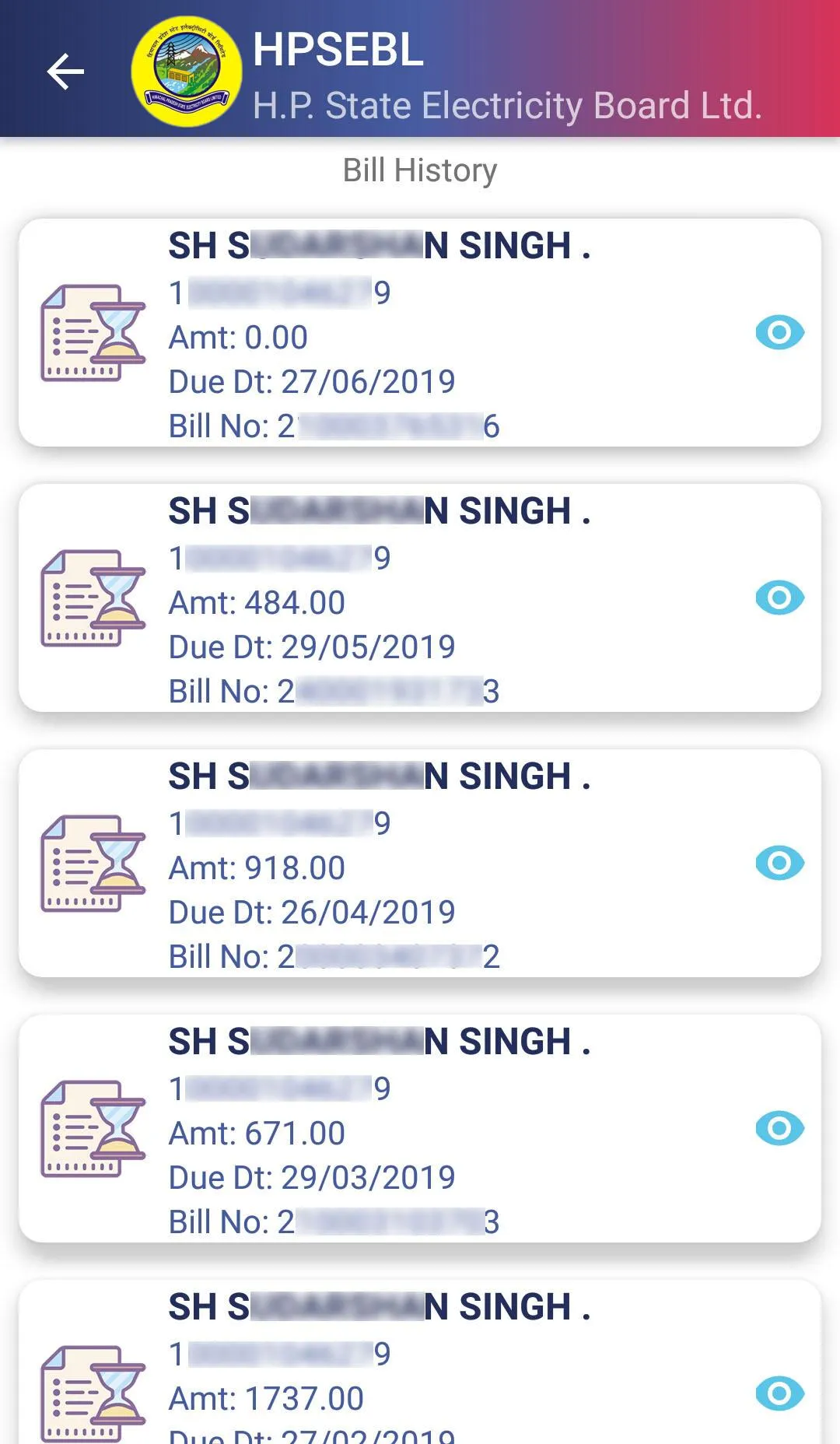840x1444 pixels.
Task: Select the bill document icon for Amt 671.00
Action: tap(93, 1128)
